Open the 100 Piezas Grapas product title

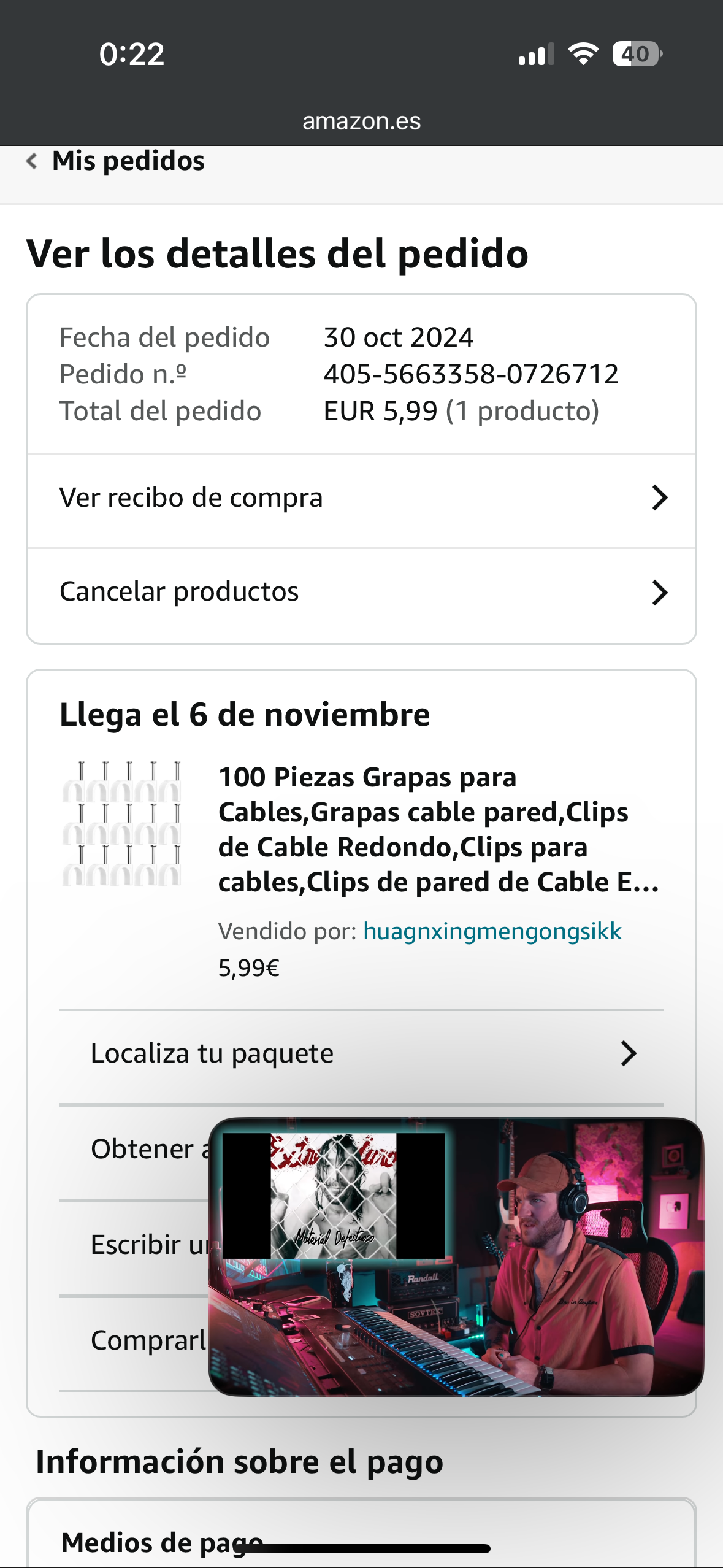[x=438, y=829]
